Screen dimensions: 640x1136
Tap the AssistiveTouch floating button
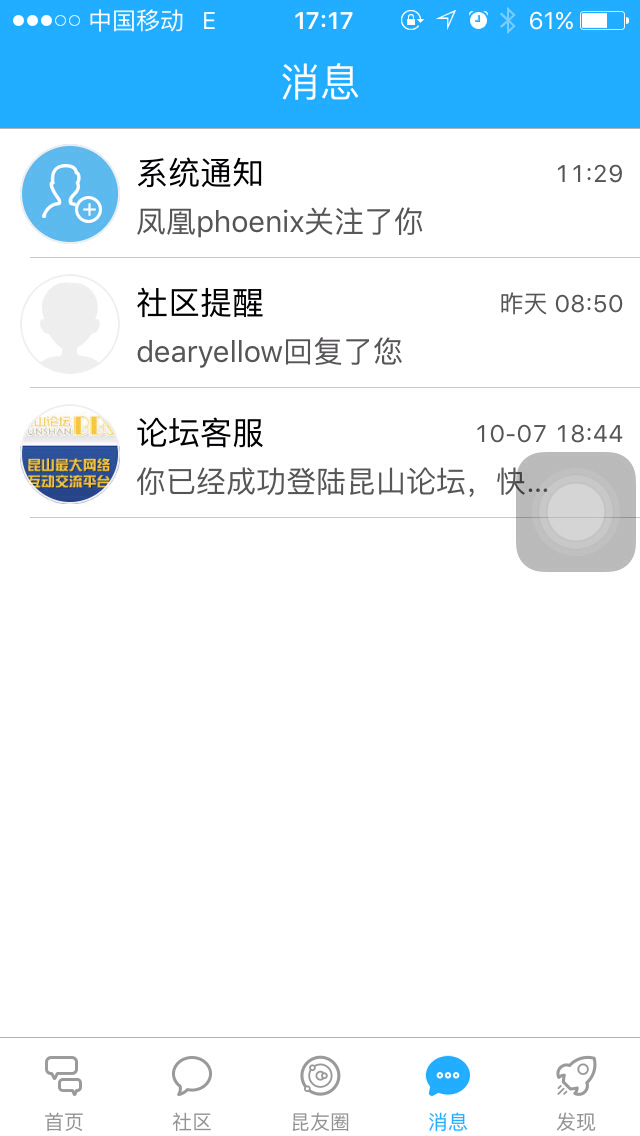point(576,512)
